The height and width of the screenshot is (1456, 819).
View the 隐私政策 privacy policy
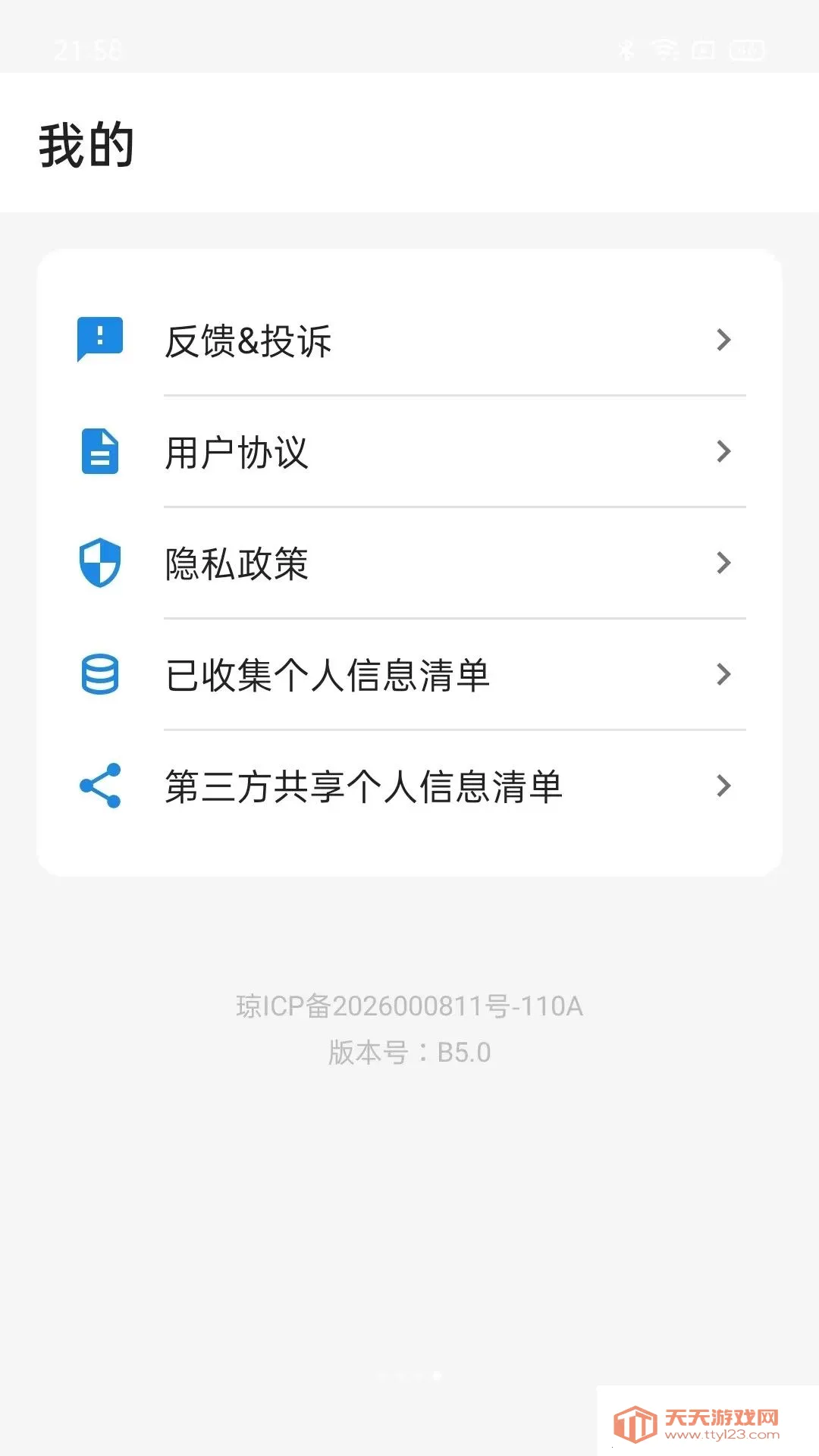click(x=409, y=563)
